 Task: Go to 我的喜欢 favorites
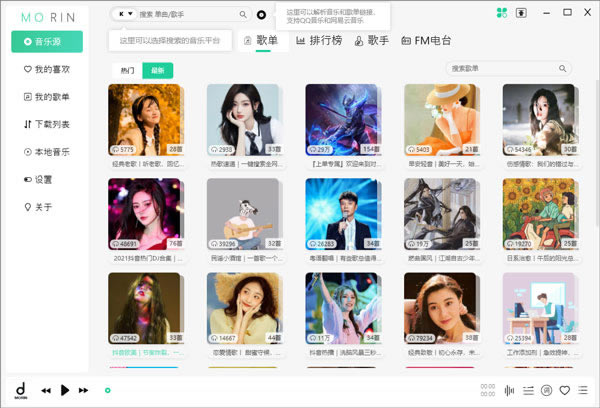46,69
